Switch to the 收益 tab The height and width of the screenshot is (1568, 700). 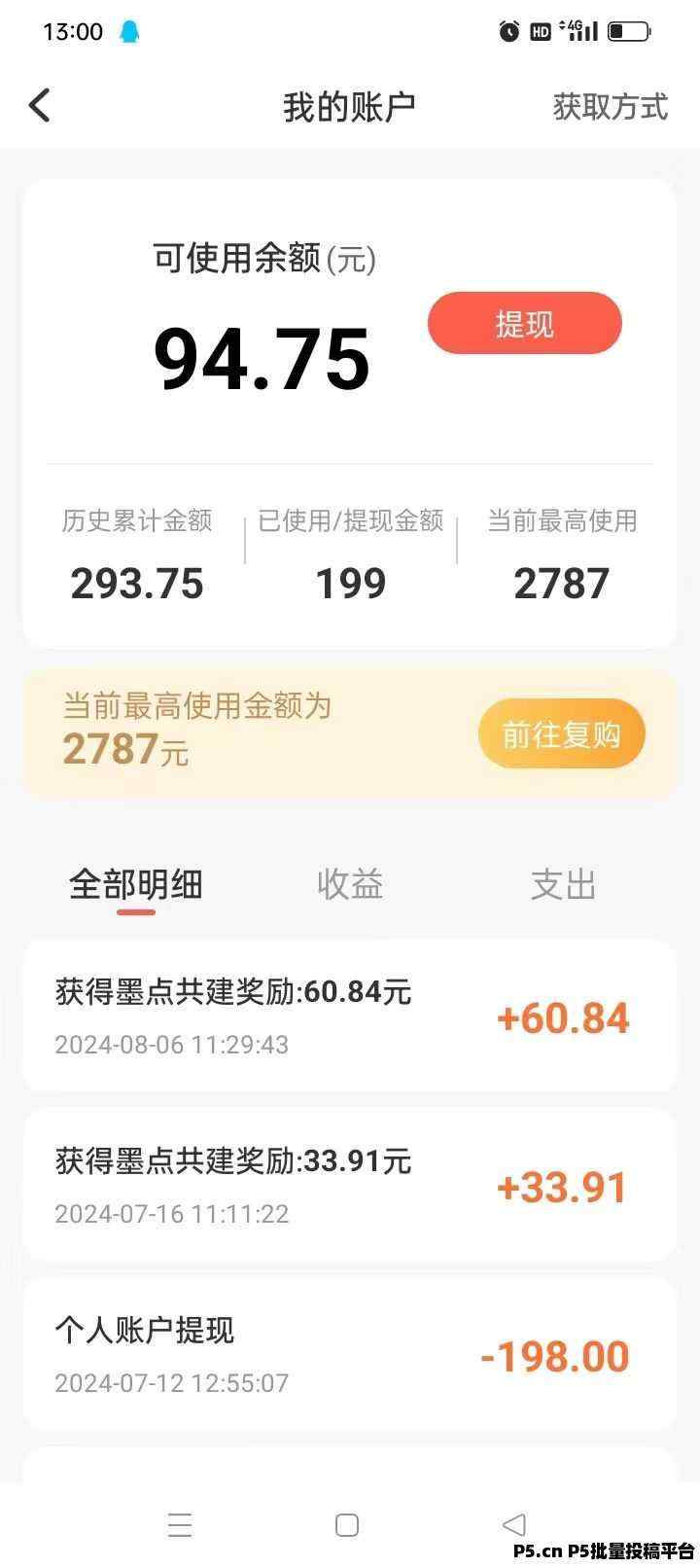tap(350, 884)
